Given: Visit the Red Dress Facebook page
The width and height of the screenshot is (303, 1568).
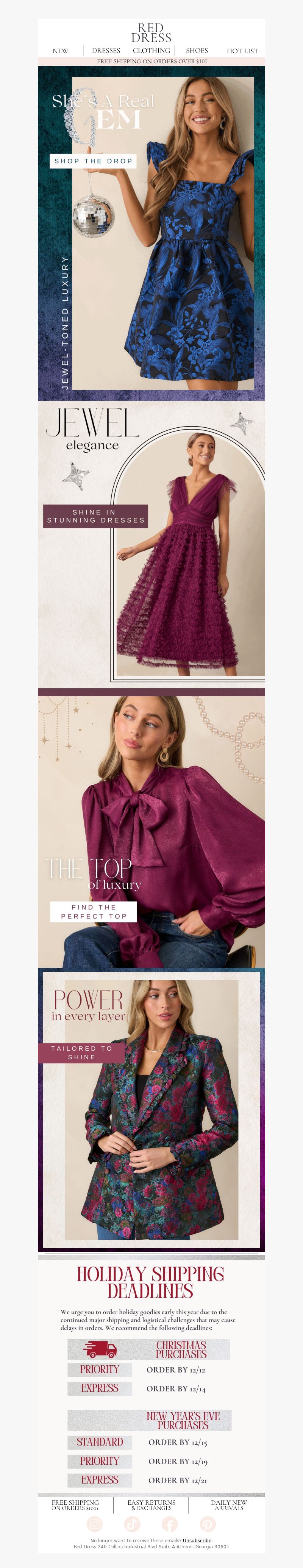Looking at the screenshot, I should point(170,1524).
